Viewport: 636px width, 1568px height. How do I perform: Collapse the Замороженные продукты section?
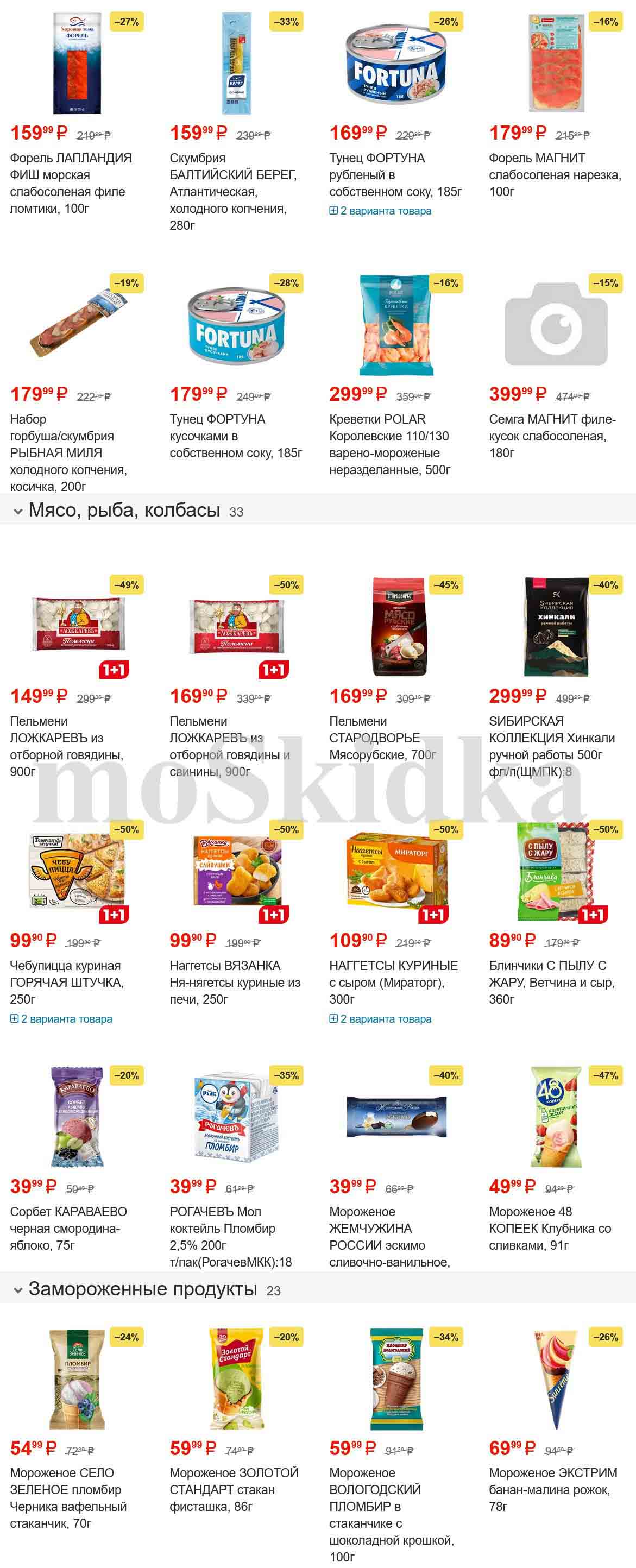(18, 1290)
